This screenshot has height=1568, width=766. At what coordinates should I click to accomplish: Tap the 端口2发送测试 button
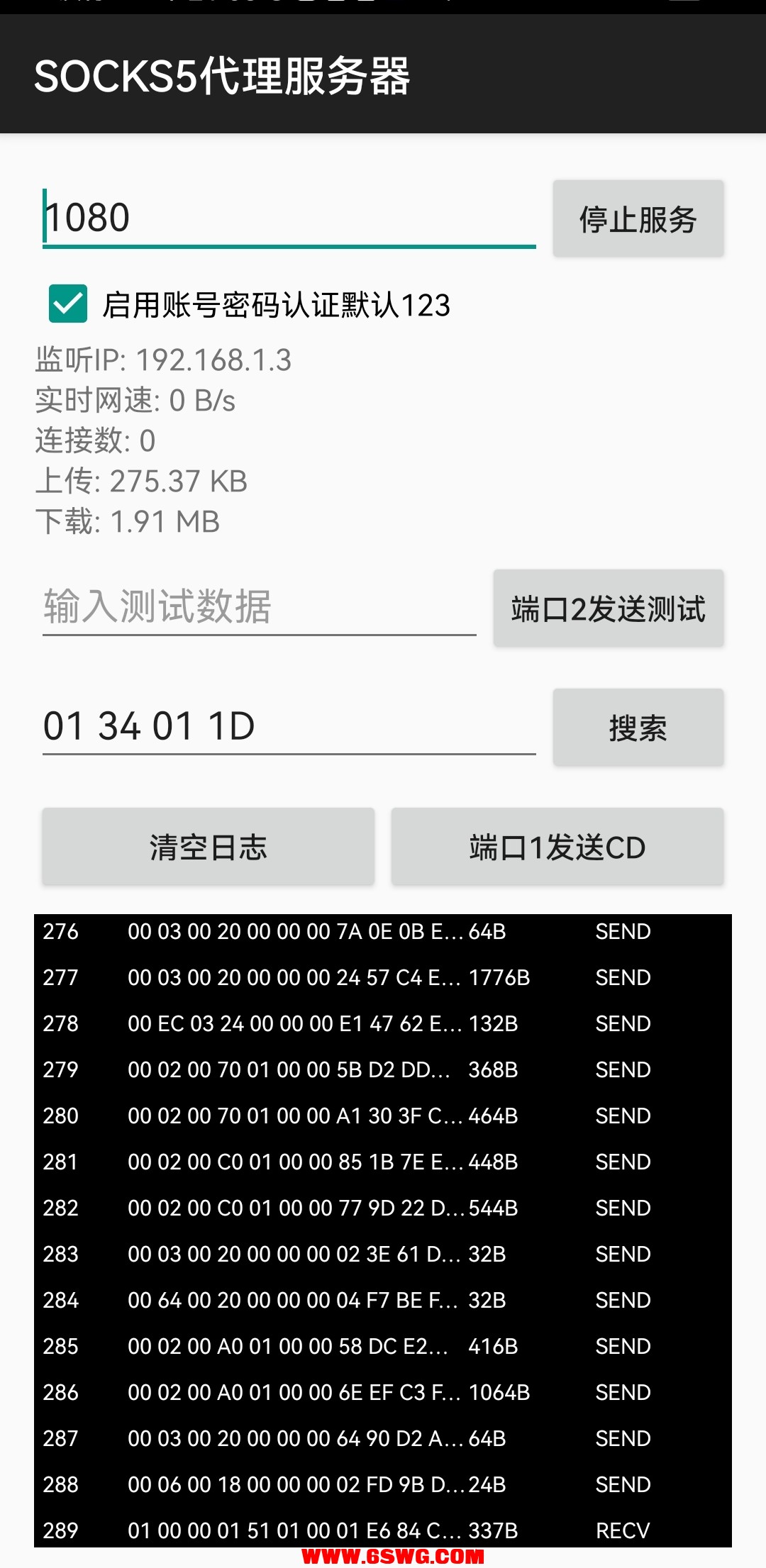[608, 608]
